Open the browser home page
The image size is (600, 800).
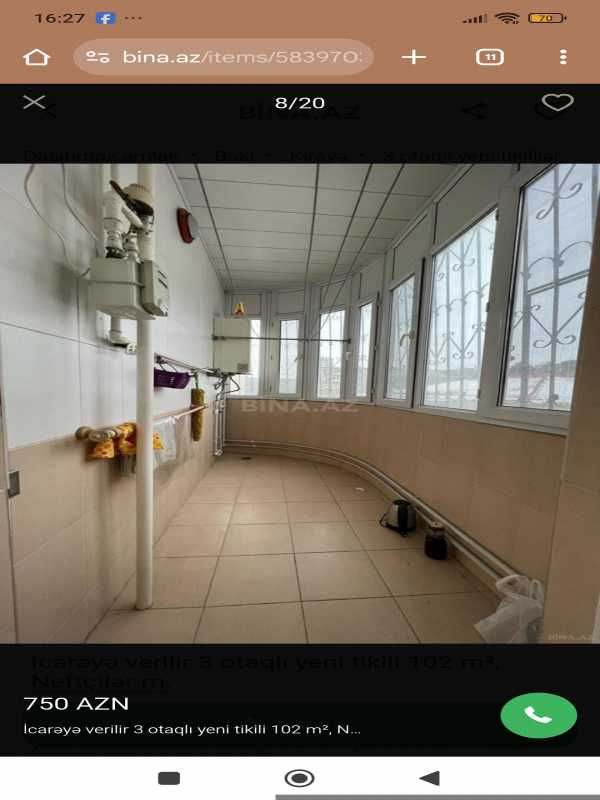pos(36,57)
